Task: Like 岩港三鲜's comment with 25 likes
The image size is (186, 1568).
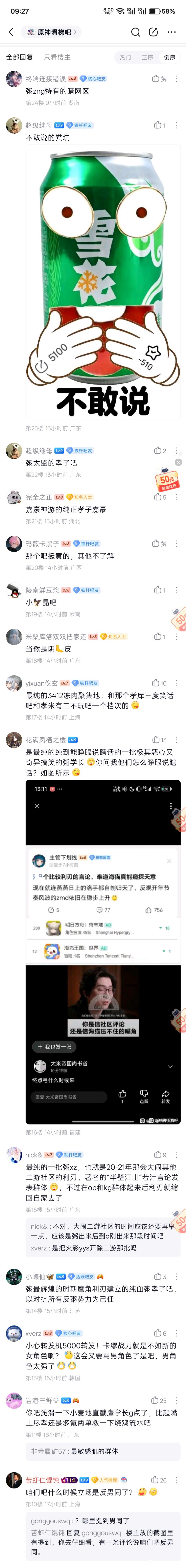Action: point(159,1401)
